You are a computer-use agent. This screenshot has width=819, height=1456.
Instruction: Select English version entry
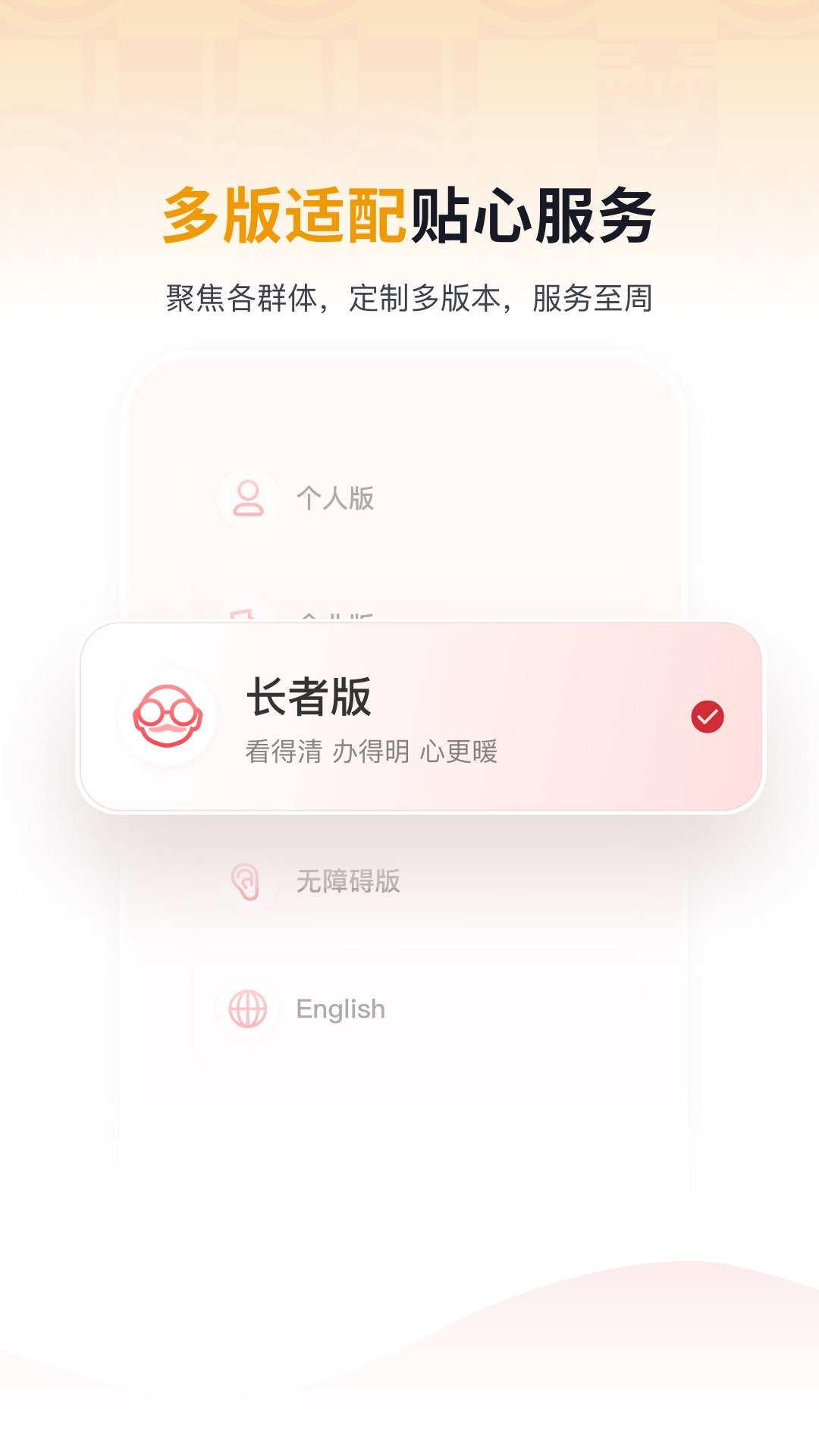pyautogui.click(x=341, y=1009)
